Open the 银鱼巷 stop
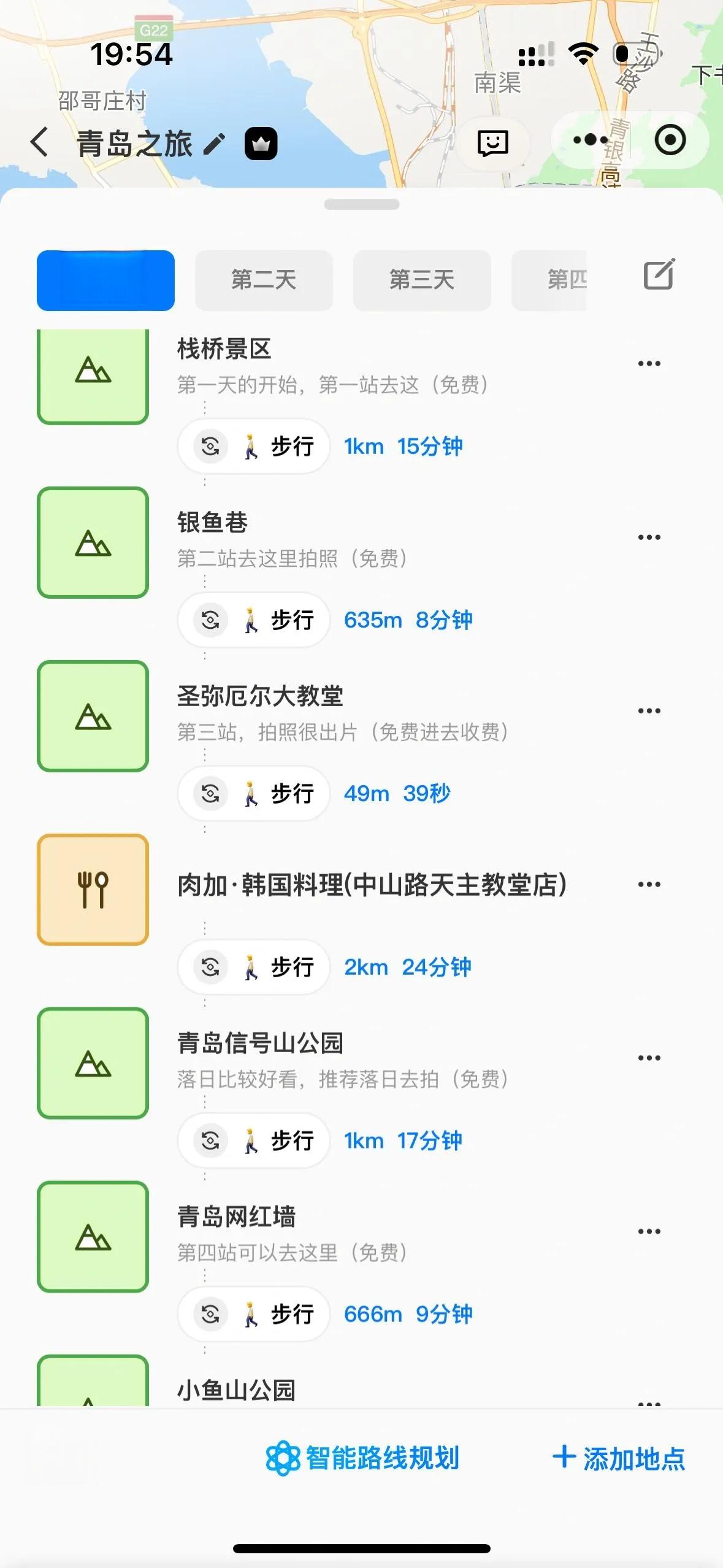The width and height of the screenshot is (723, 1568). pyautogui.click(x=212, y=523)
